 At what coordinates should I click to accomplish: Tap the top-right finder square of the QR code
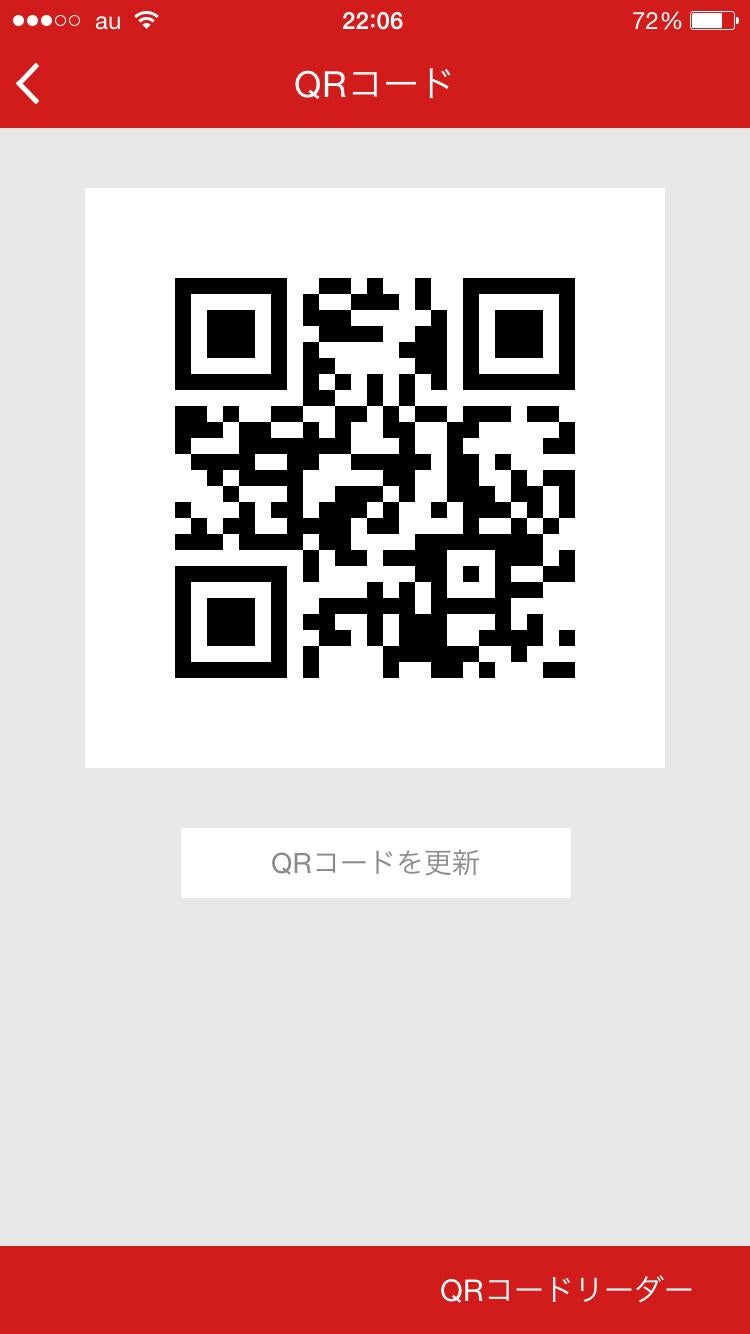coord(520,334)
